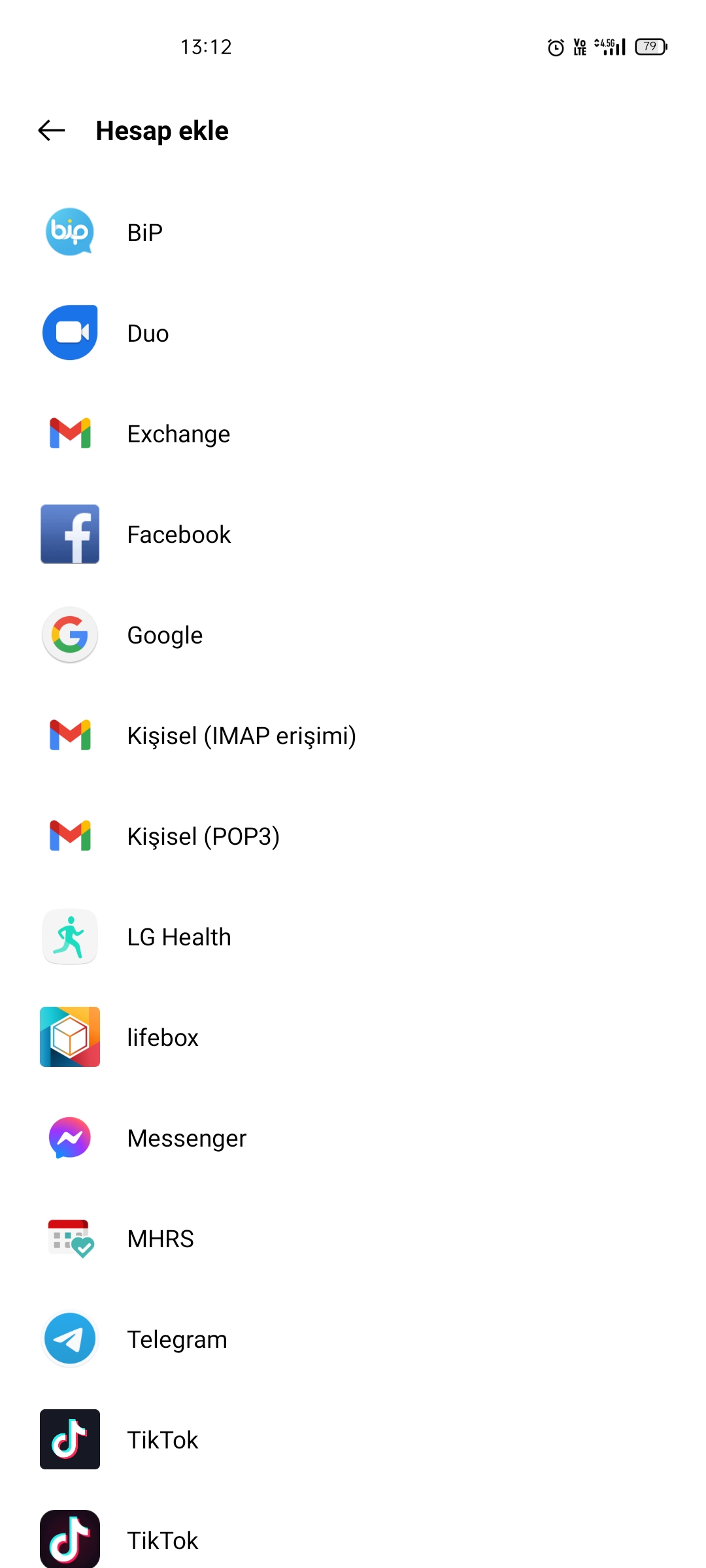Select Messenger account
The width and height of the screenshot is (706, 1568).
187,1138
